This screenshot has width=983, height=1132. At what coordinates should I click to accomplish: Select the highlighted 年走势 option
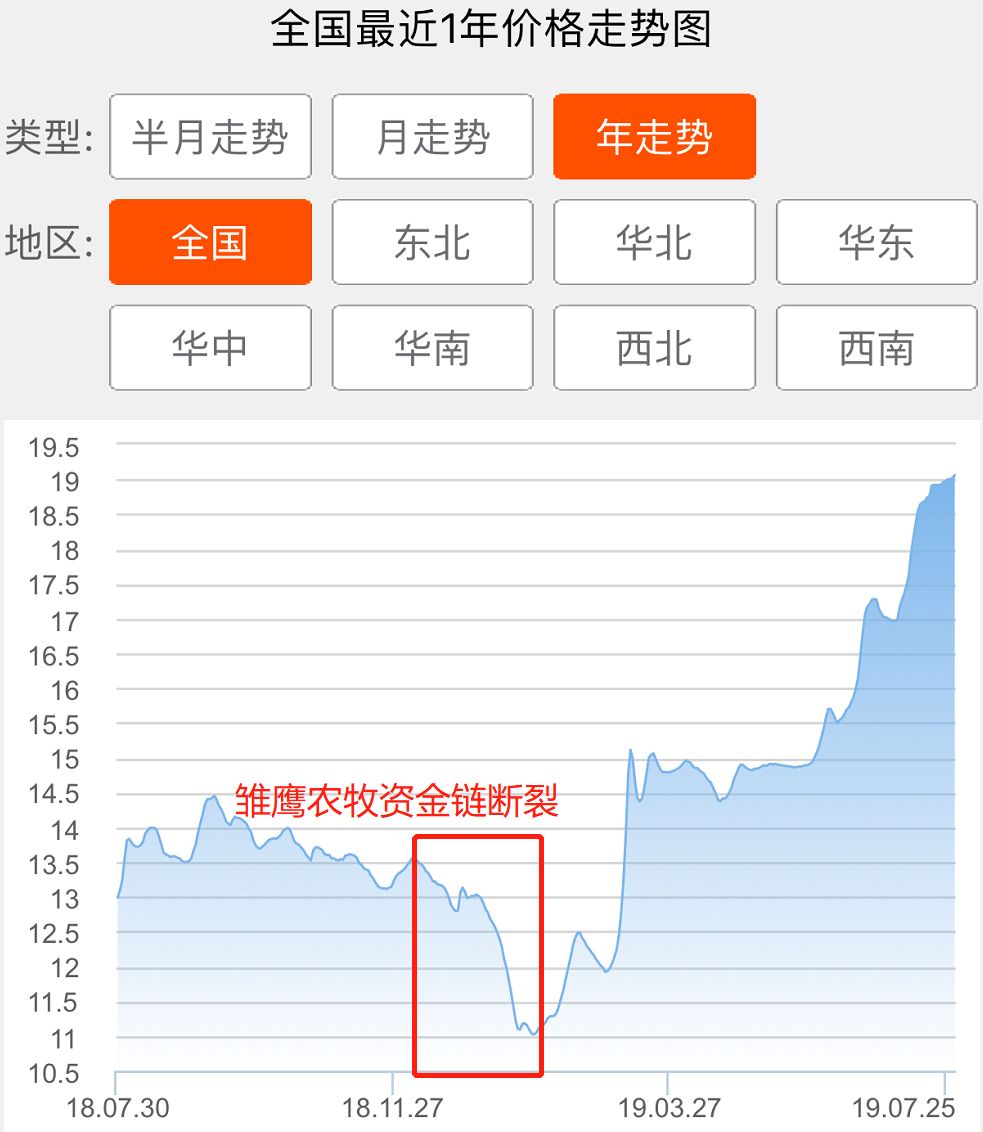[x=654, y=137]
